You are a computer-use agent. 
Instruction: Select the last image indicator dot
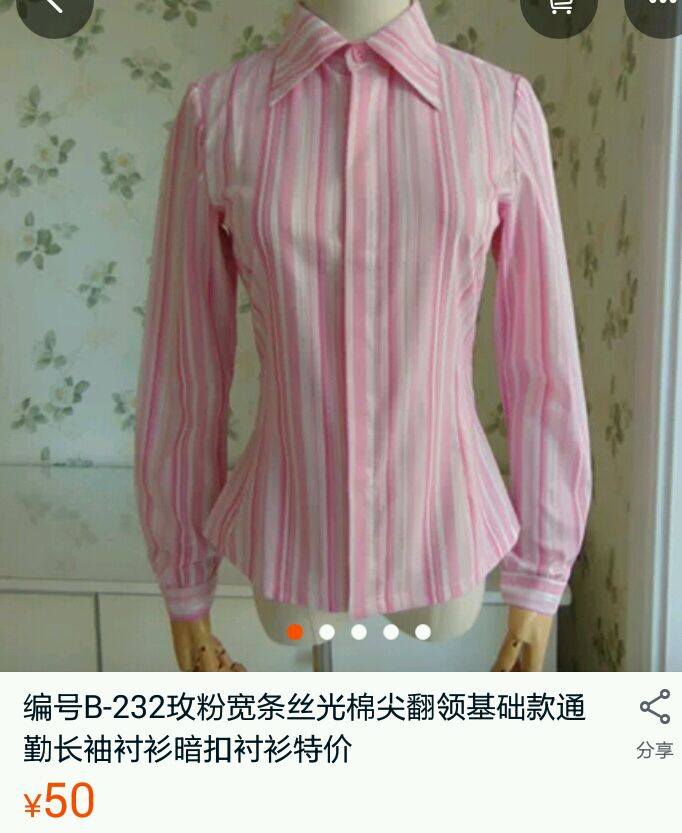(423, 632)
